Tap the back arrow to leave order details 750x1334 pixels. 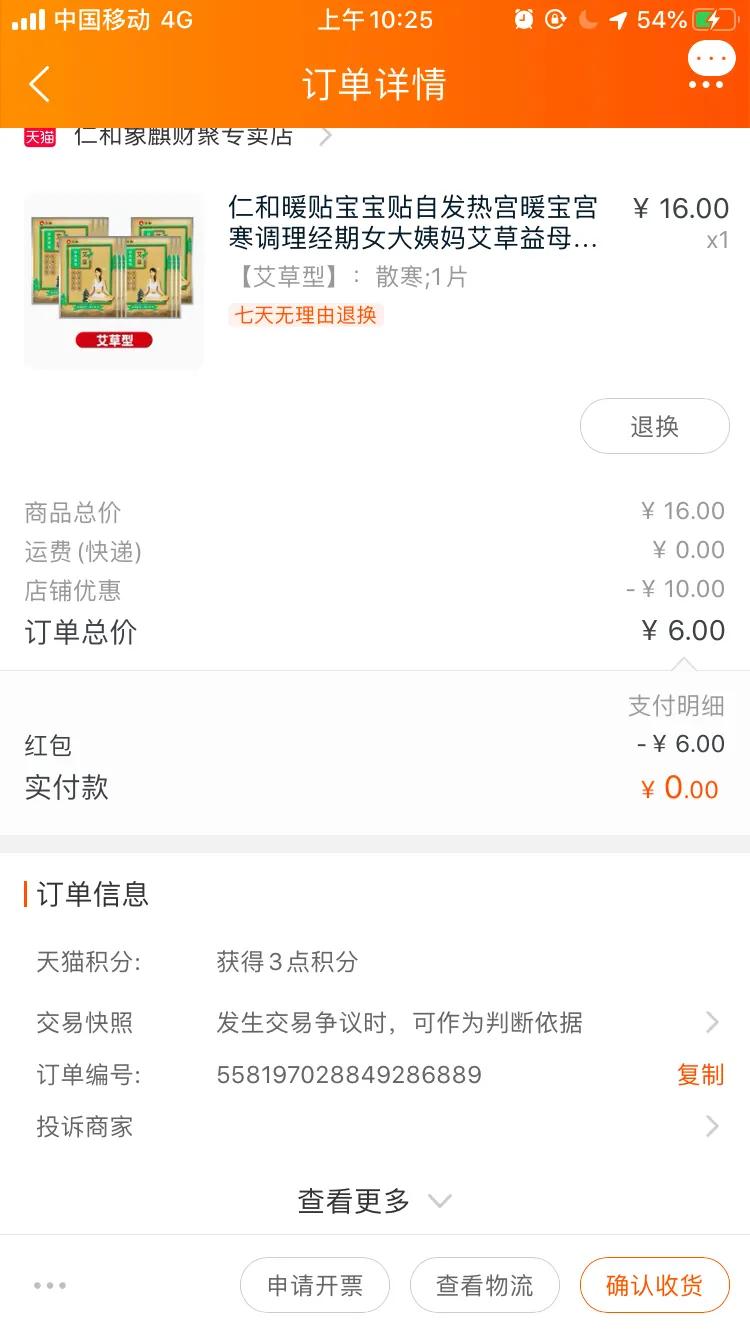(38, 82)
